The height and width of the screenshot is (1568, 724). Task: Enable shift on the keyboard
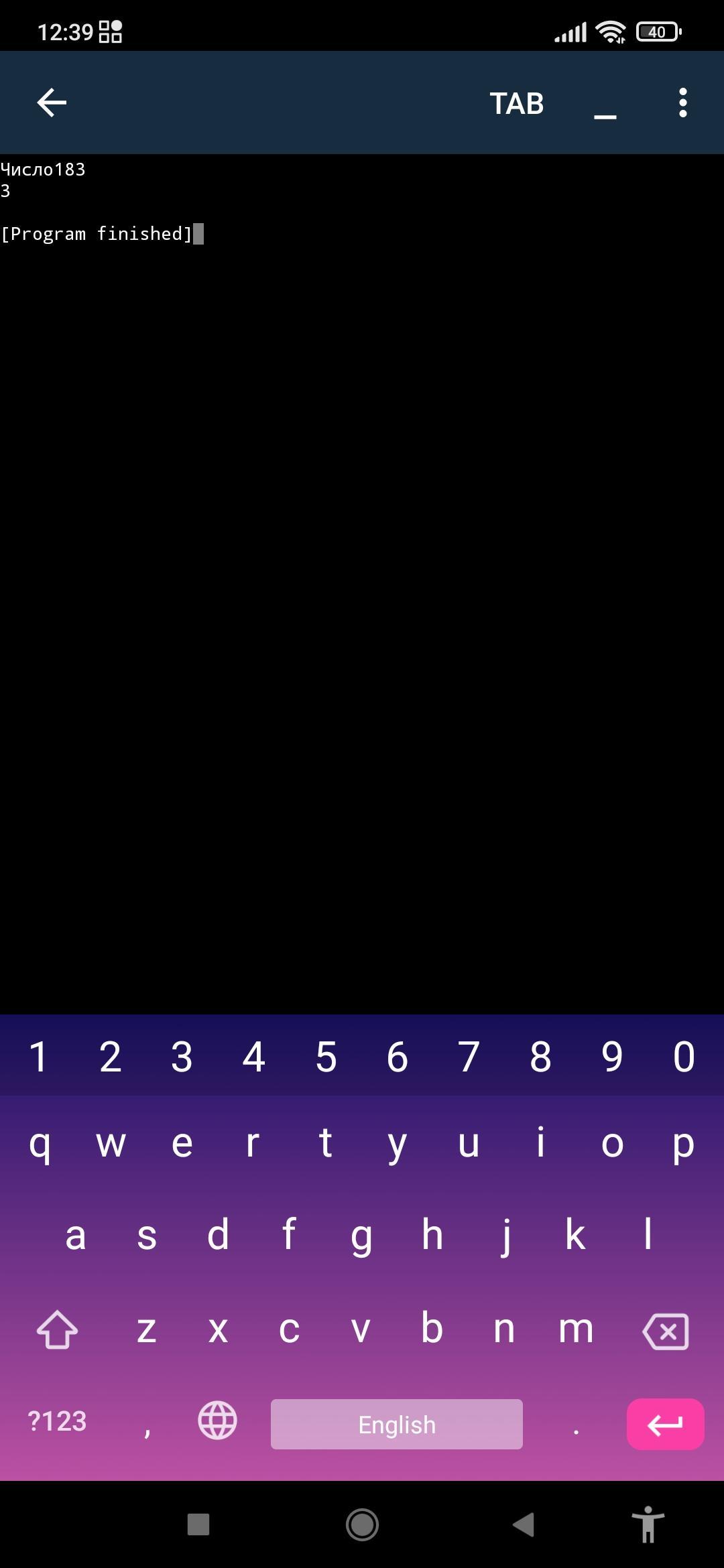(57, 1329)
